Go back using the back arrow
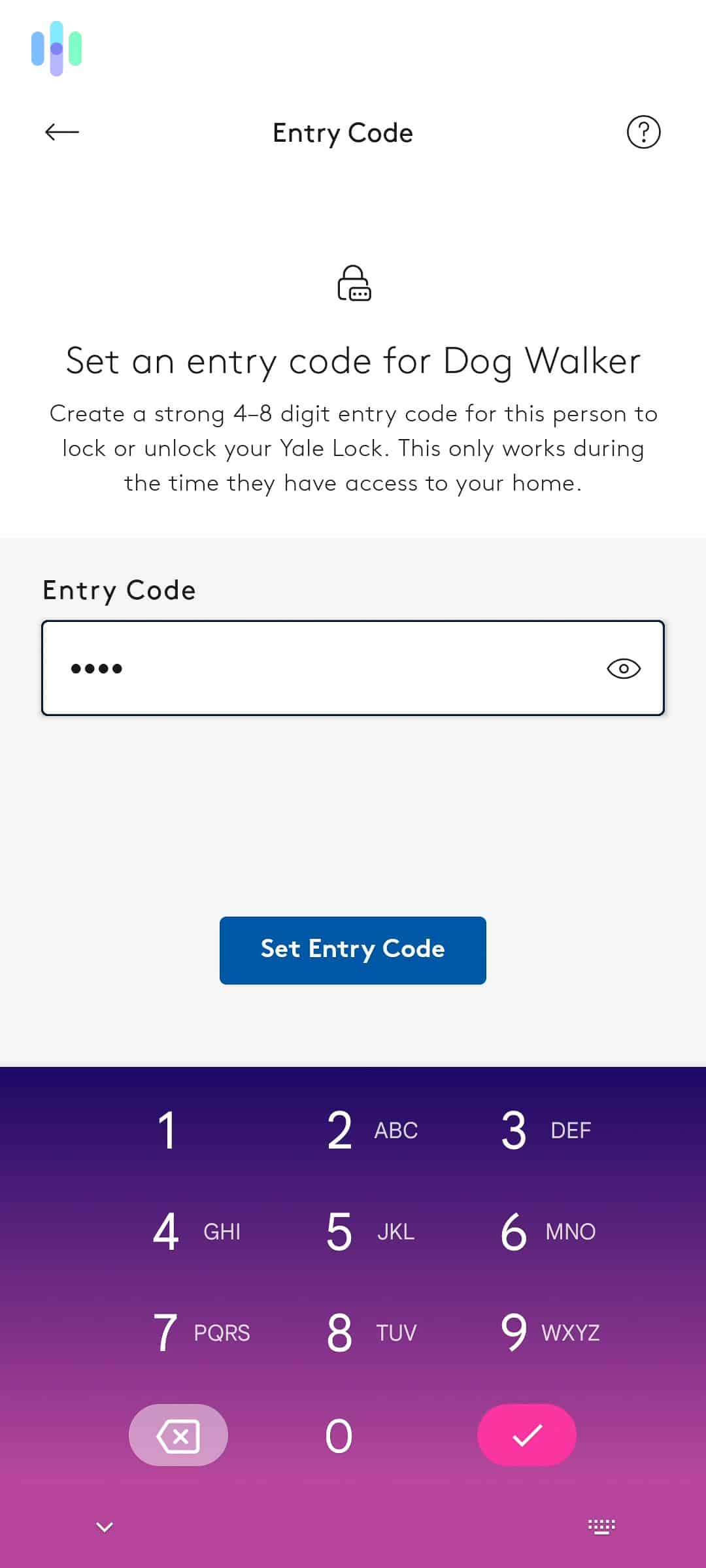 pyautogui.click(x=61, y=132)
